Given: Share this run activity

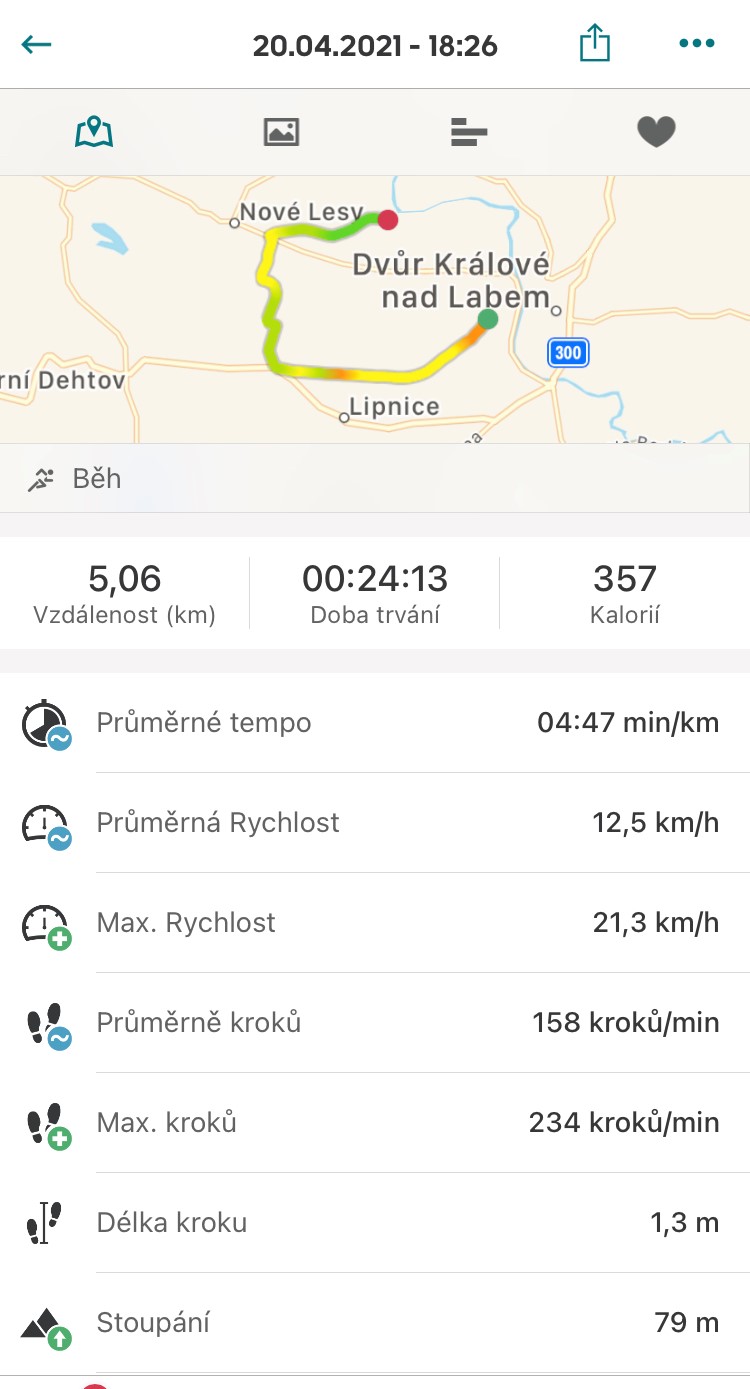Looking at the screenshot, I should pos(594,44).
